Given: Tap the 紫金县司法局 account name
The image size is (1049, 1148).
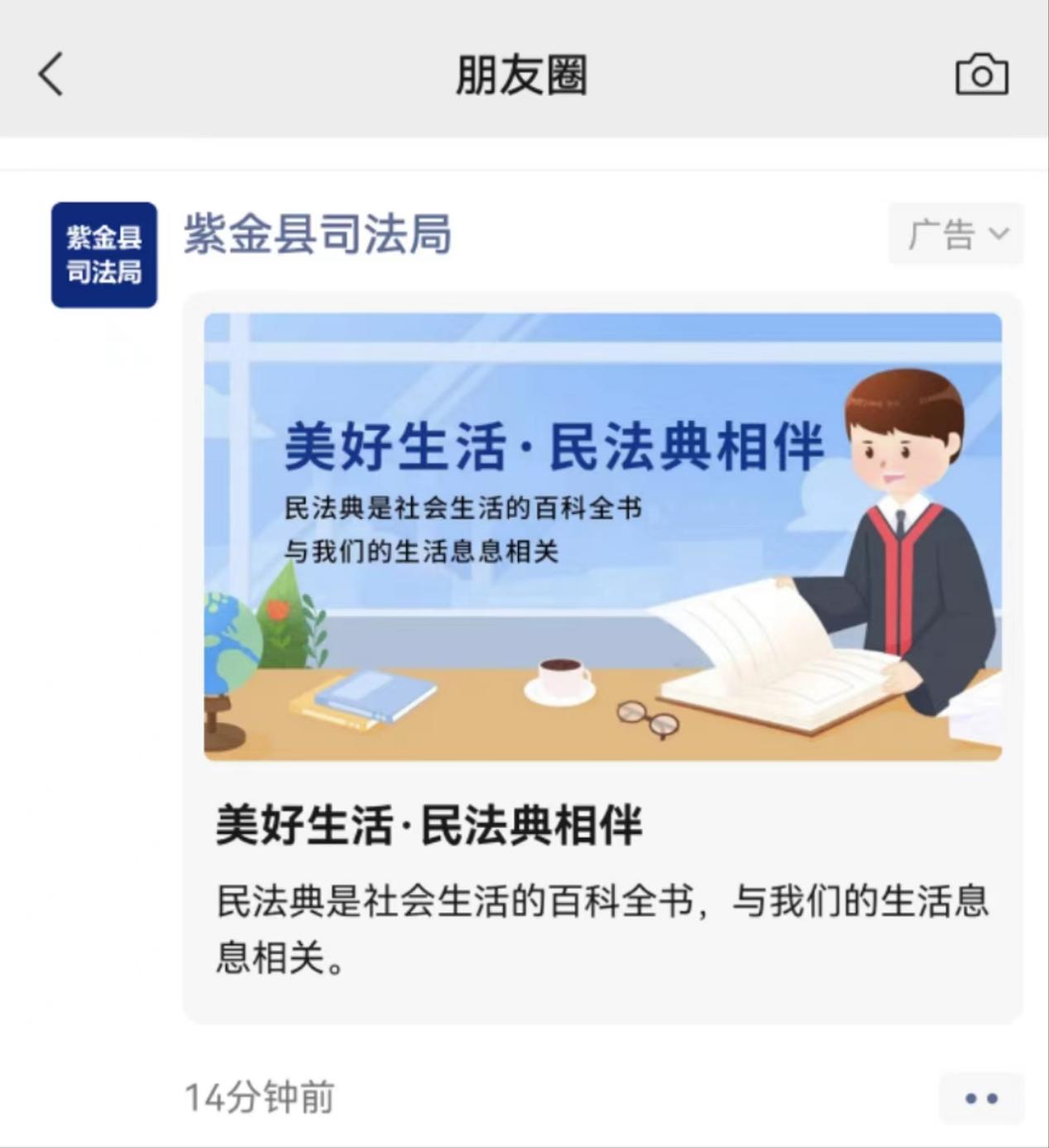Looking at the screenshot, I should (318, 234).
